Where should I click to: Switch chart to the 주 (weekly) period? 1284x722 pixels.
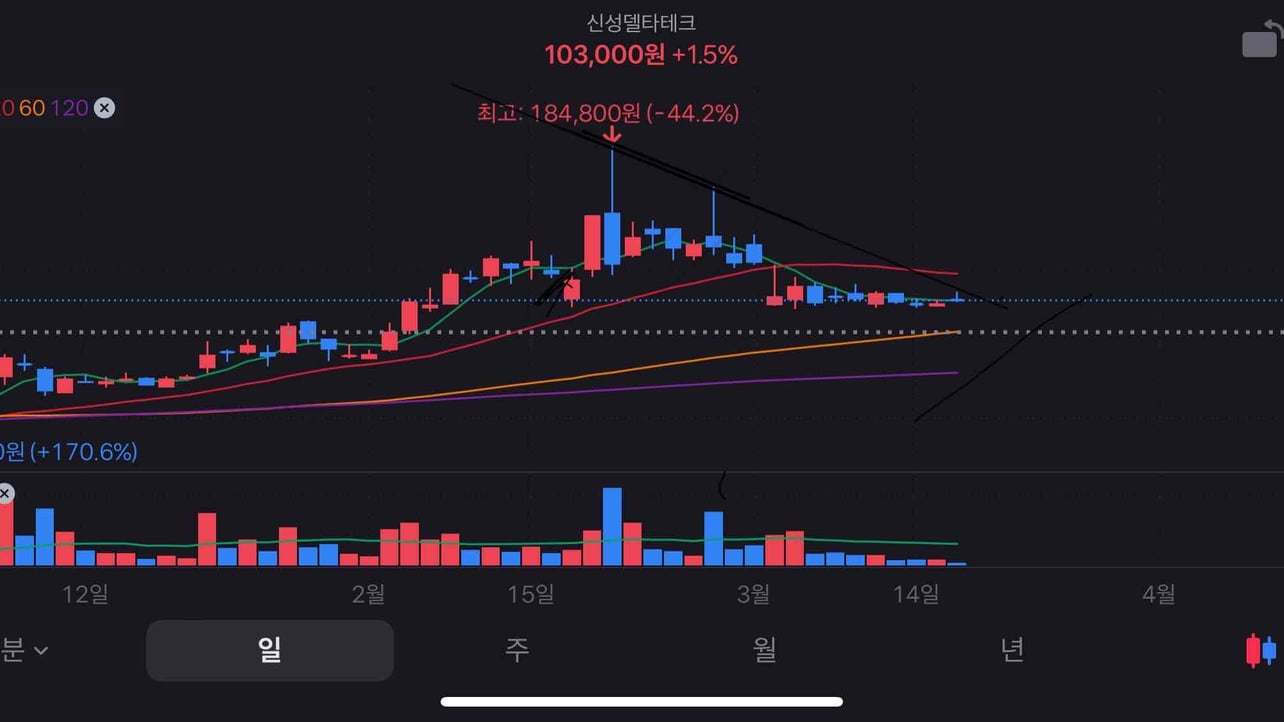tap(516, 650)
